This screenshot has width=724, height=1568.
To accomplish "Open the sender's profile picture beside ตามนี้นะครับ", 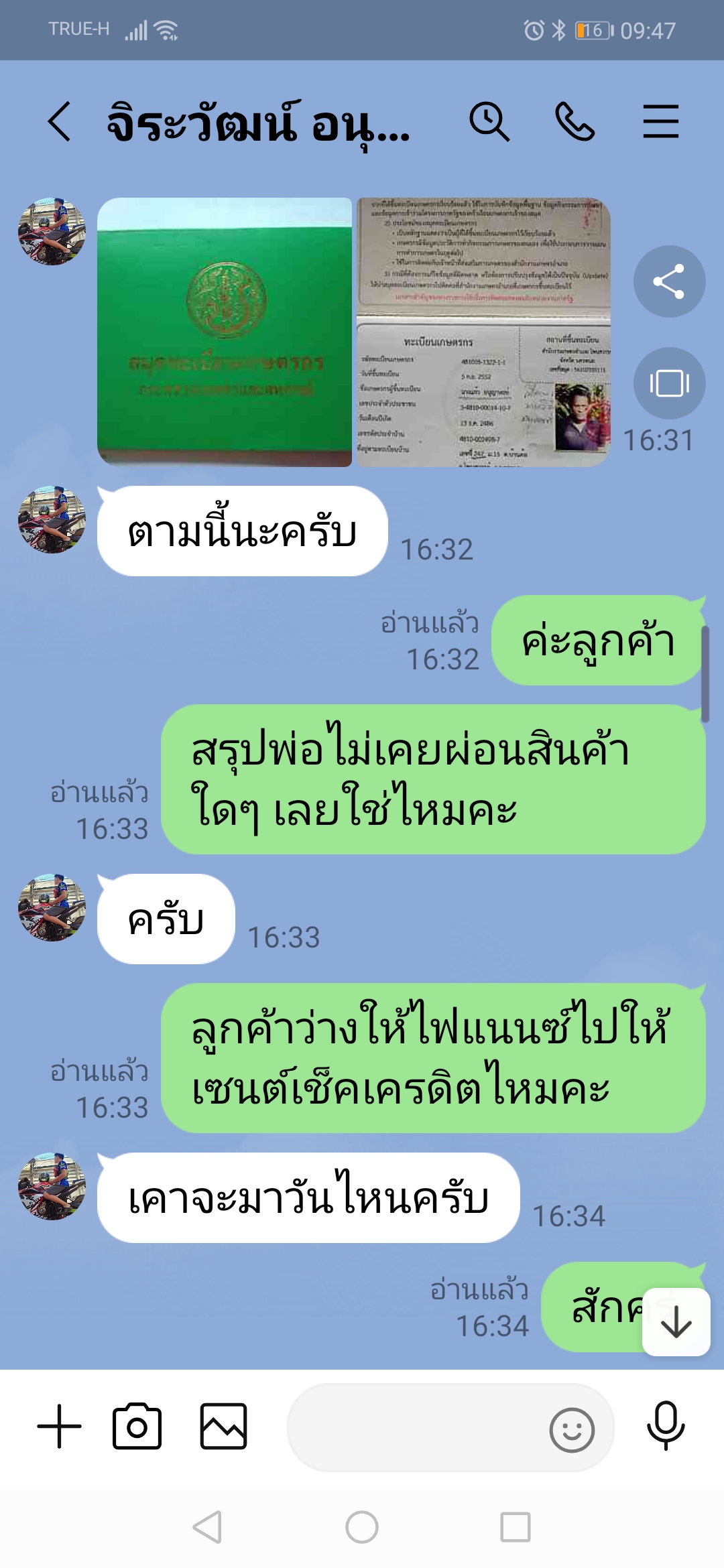I will click(x=52, y=520).
